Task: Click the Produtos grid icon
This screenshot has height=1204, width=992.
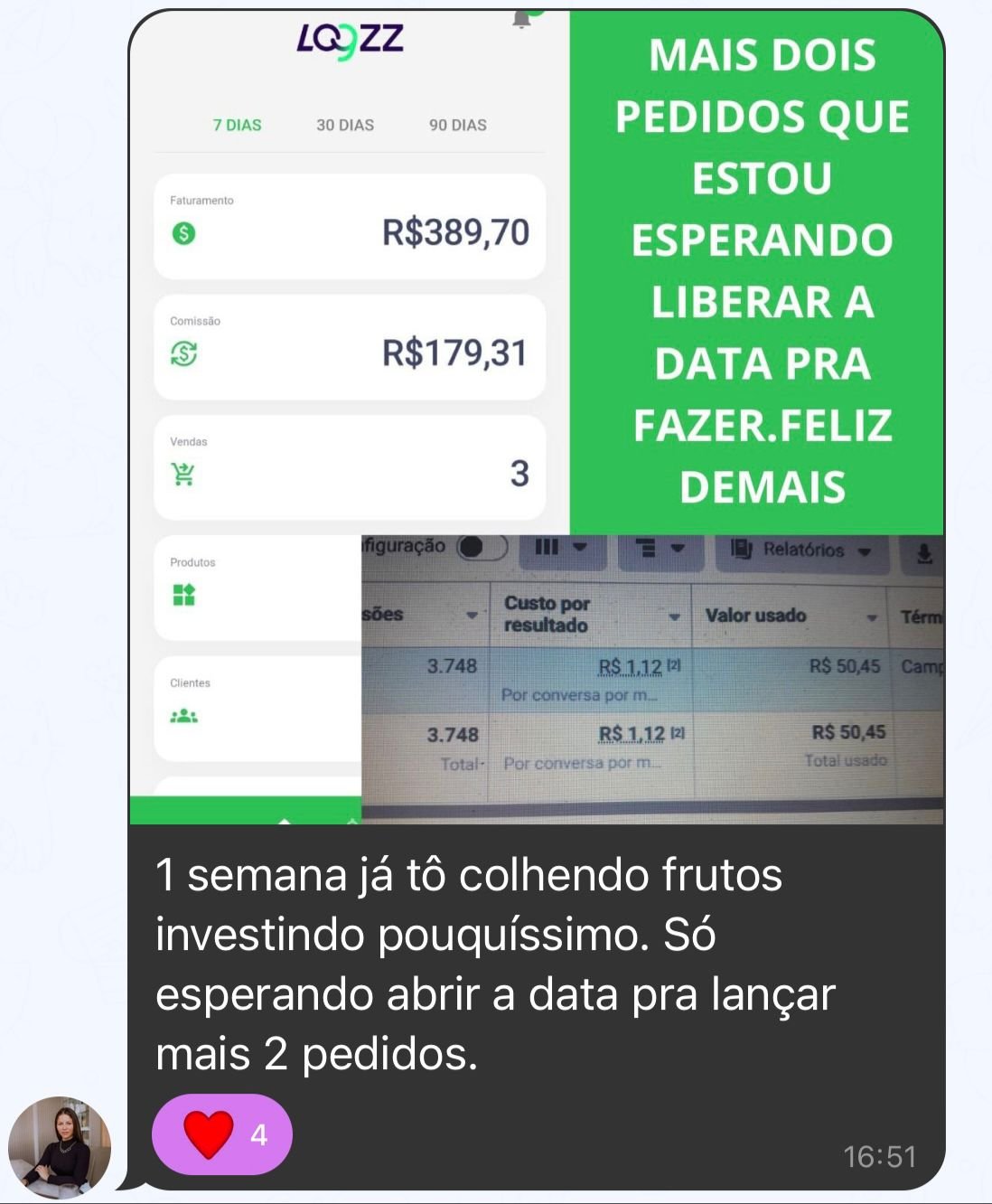Action: pos(183,594)
